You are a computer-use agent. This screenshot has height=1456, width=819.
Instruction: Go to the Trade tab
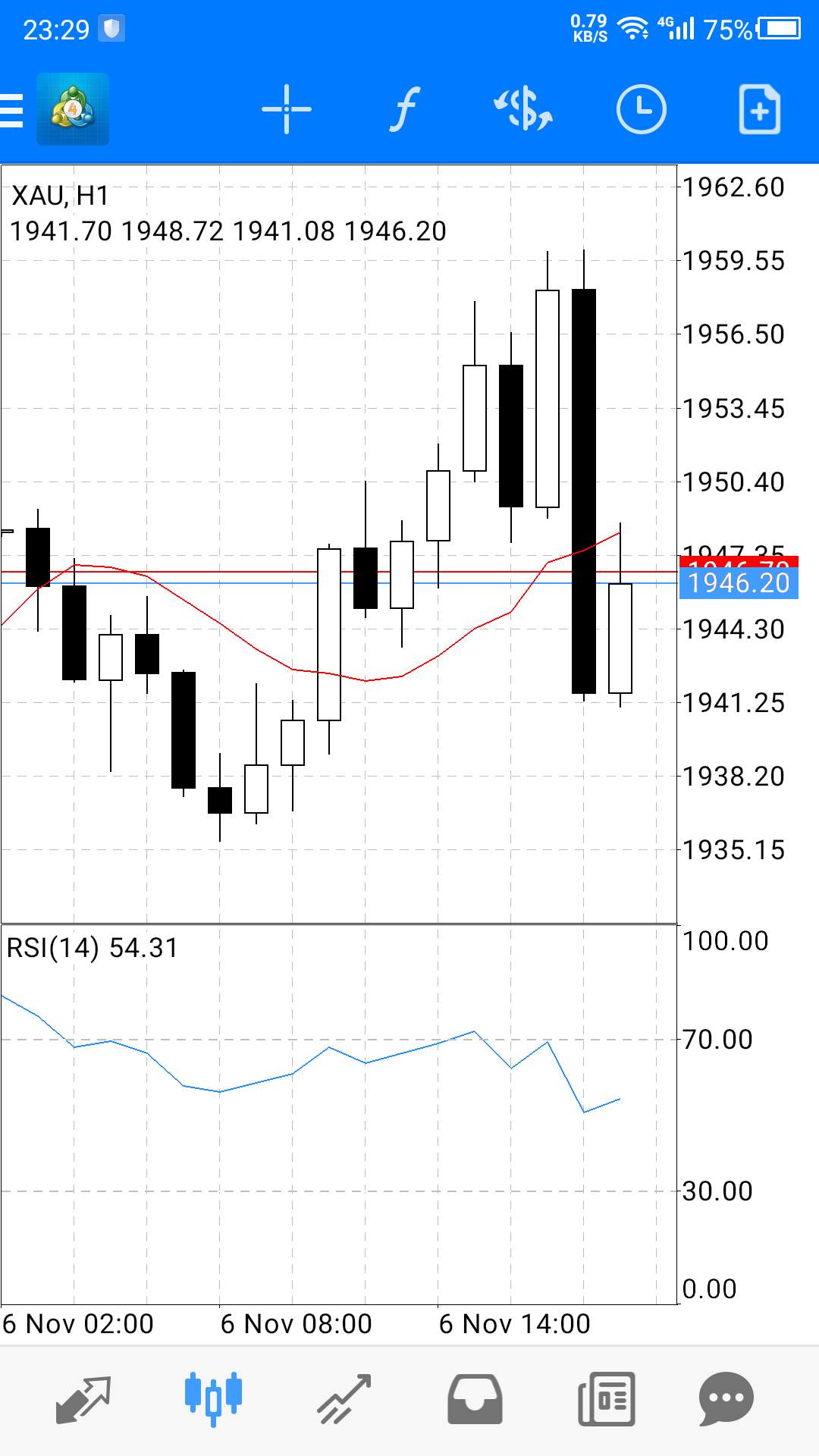[x=344, y=1399]
